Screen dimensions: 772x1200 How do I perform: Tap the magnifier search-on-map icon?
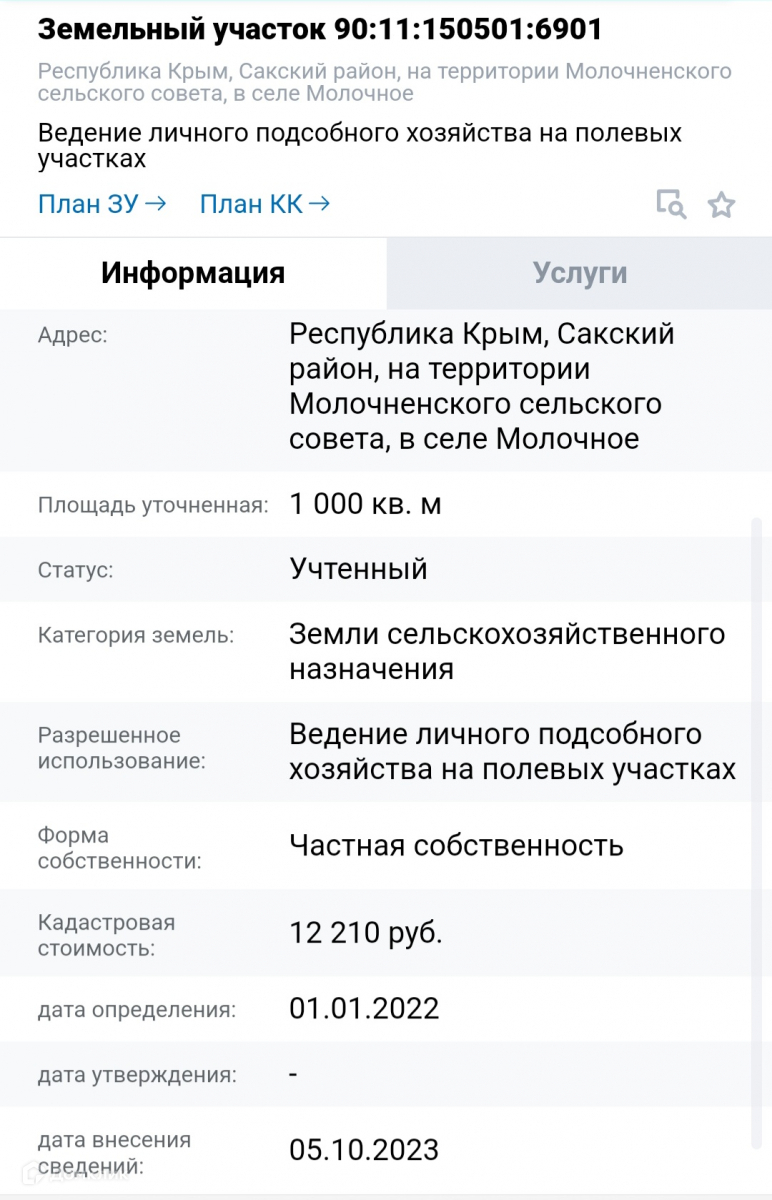click(x=671, y=204)
